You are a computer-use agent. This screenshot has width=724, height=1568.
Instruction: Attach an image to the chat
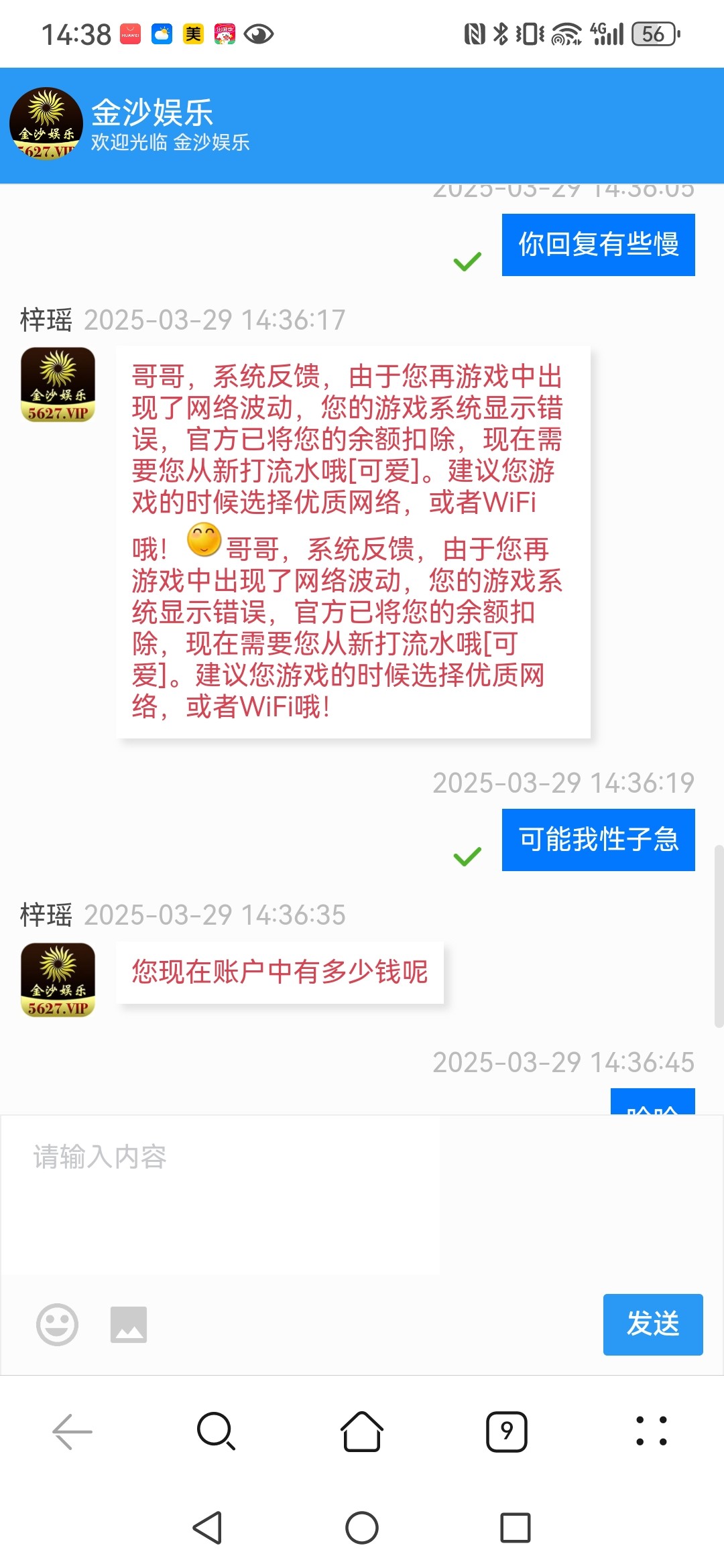129,1325
